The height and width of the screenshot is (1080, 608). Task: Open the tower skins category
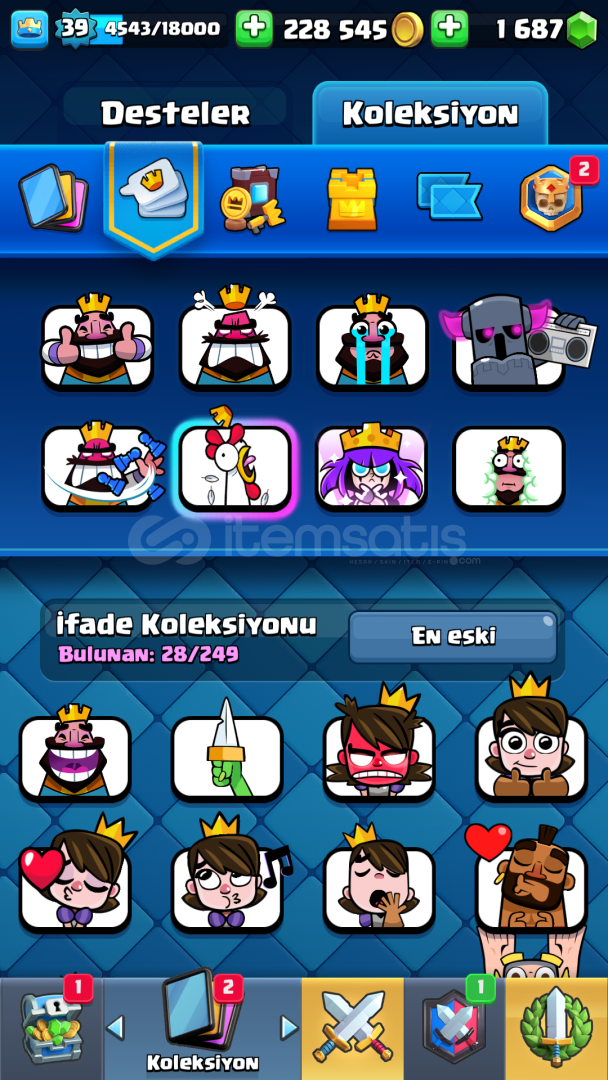352,198
